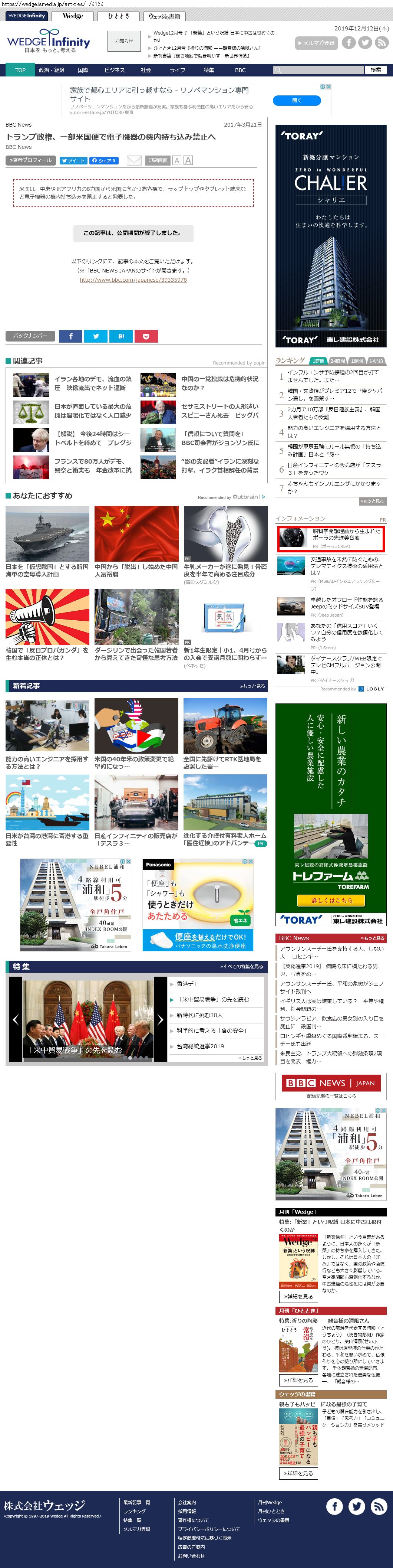Close the top renovation ad banner
The height and width of the screenshot is (1568, 393).
click(x=329, y=86)
